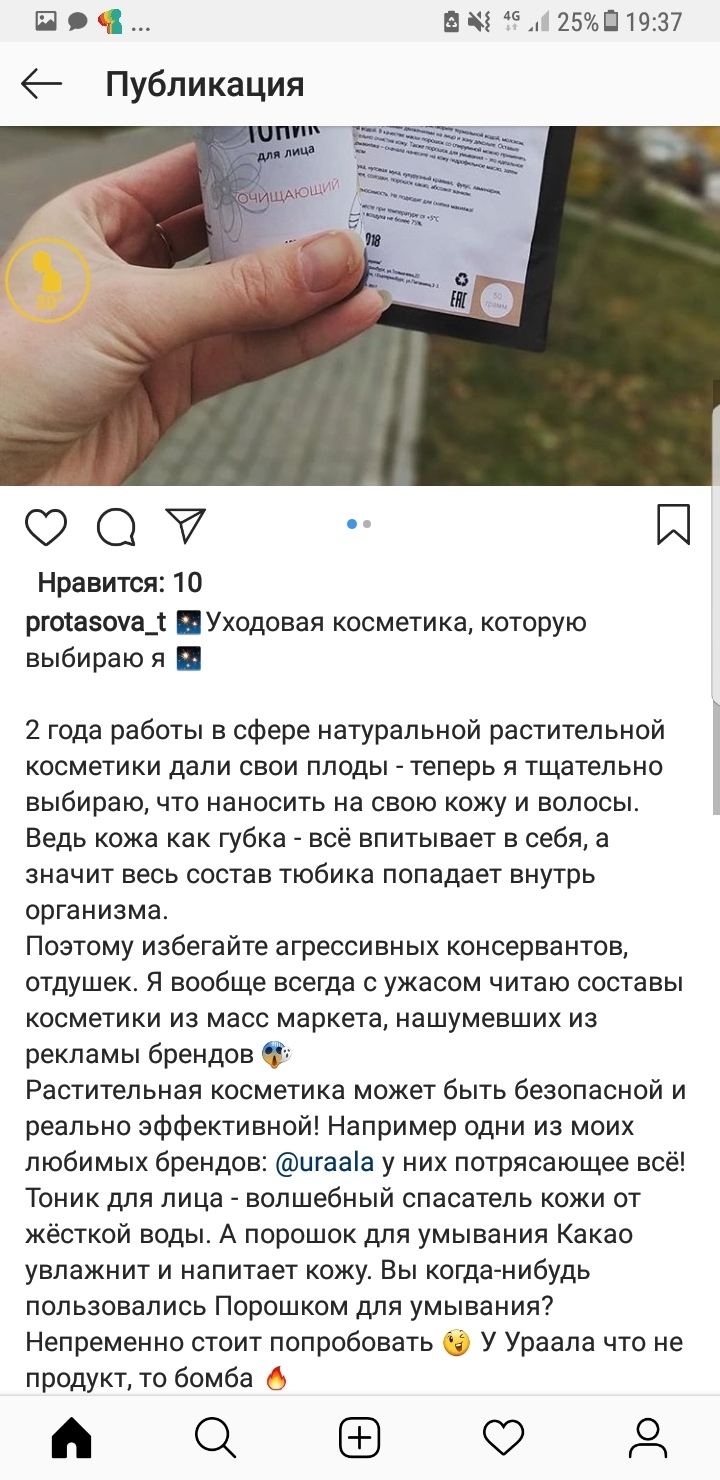Switch to the Home feed tab
This screenshot has height=1480, width=720.
pos(72,1438)
